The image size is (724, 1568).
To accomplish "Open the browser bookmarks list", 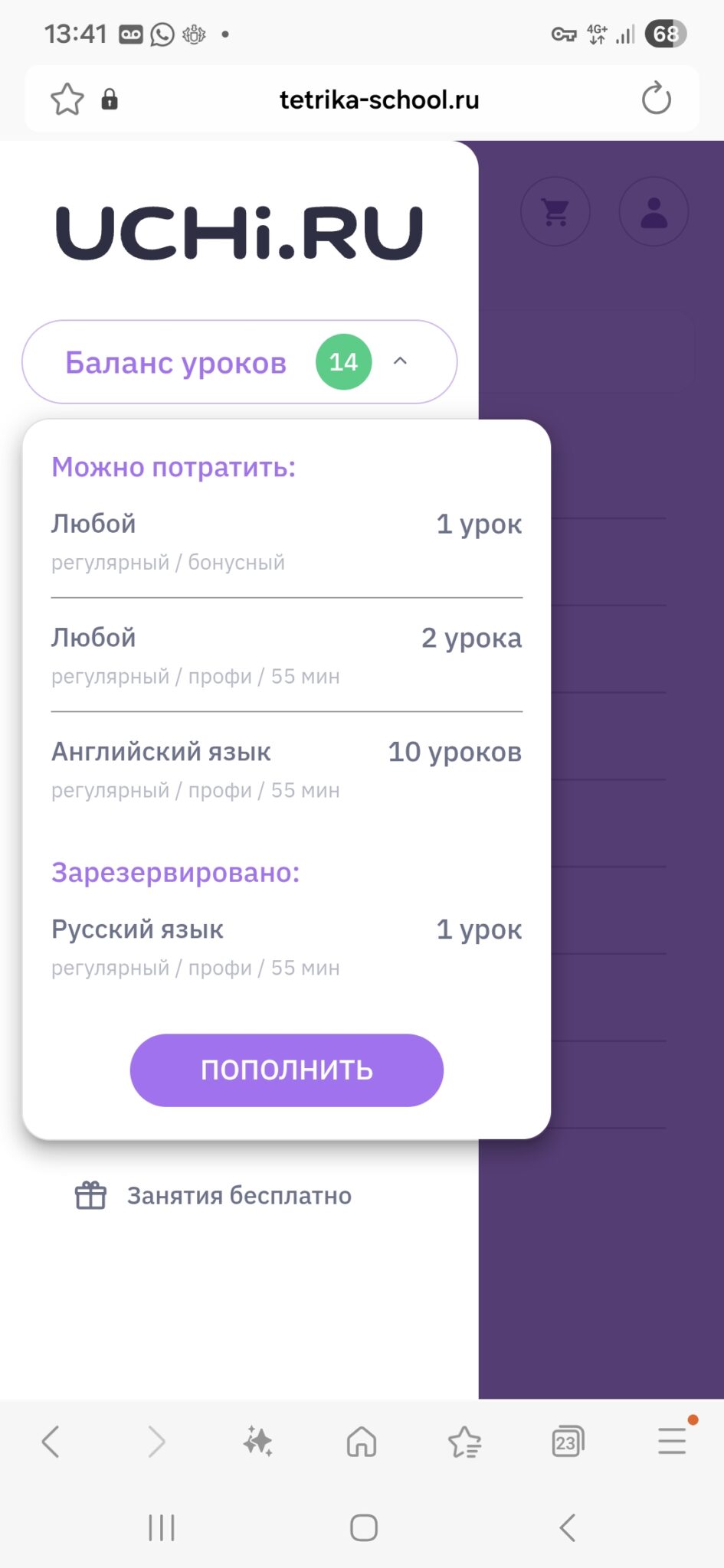I will tap(464, 1442).
